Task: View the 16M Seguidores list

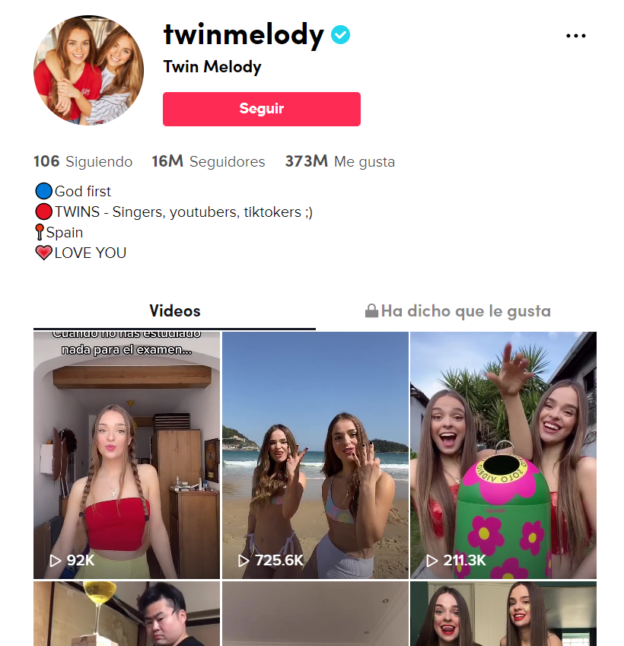Action: 208,161
